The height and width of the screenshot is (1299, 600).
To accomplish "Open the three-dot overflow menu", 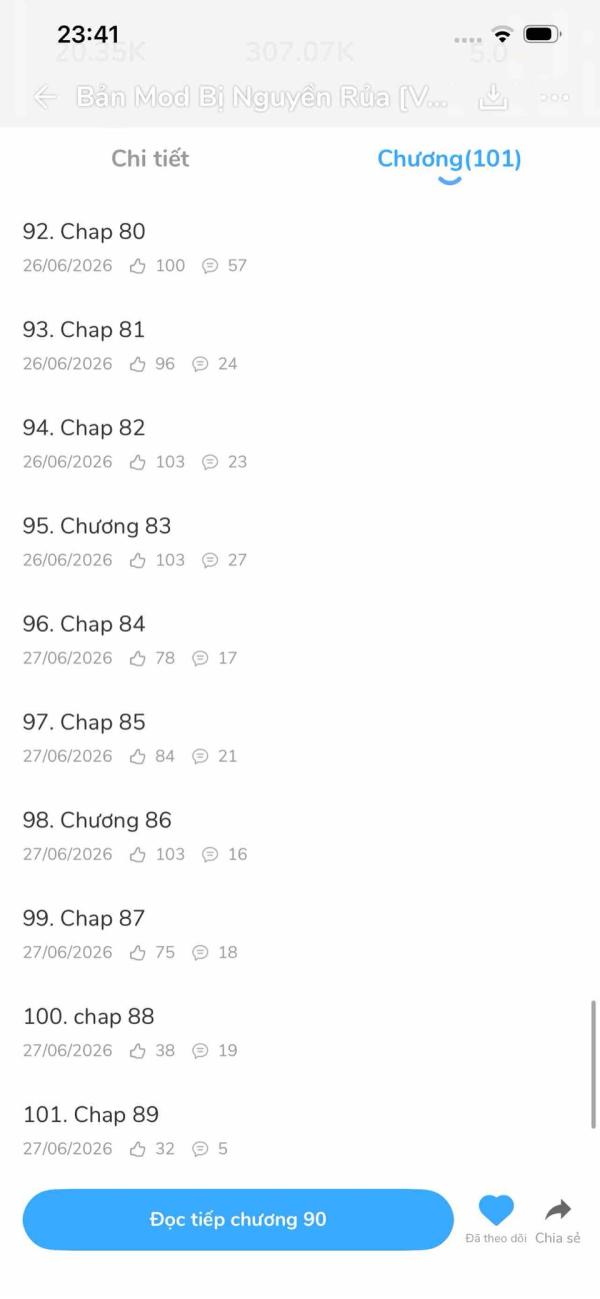I will point(555,97).
